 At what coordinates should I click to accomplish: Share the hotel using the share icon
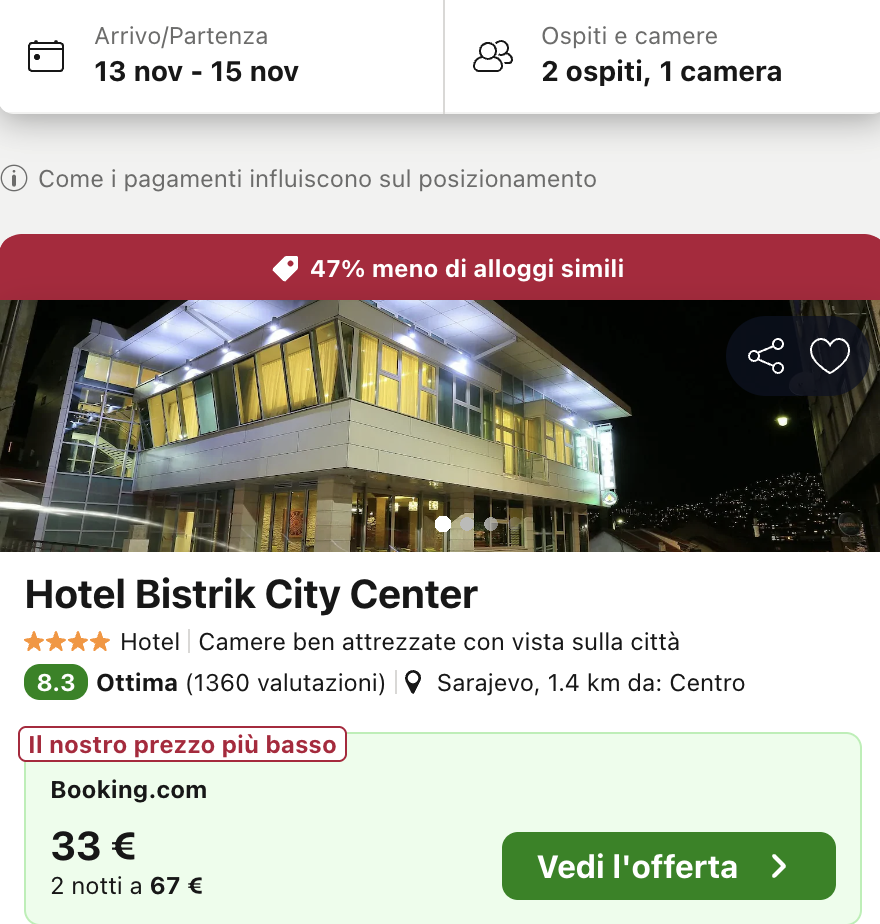[765, 355]
